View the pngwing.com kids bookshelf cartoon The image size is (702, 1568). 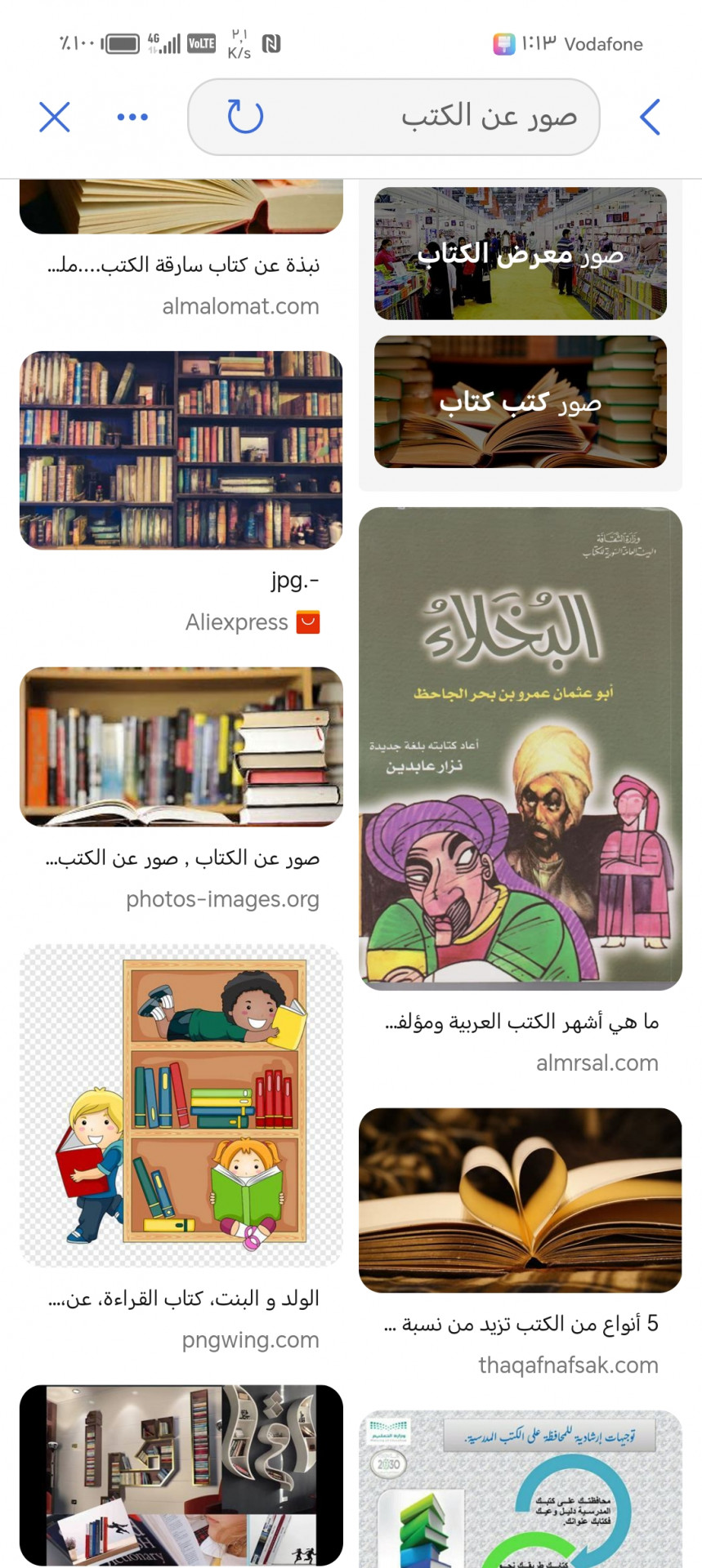pyautogui.click(x=181, y=1105)
